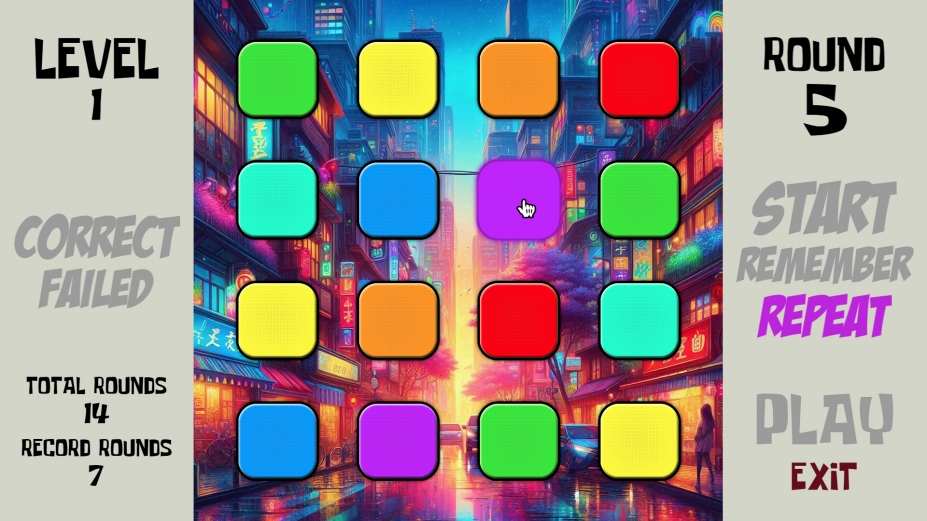Tap the yellow tile in the third row

point(277,320)
